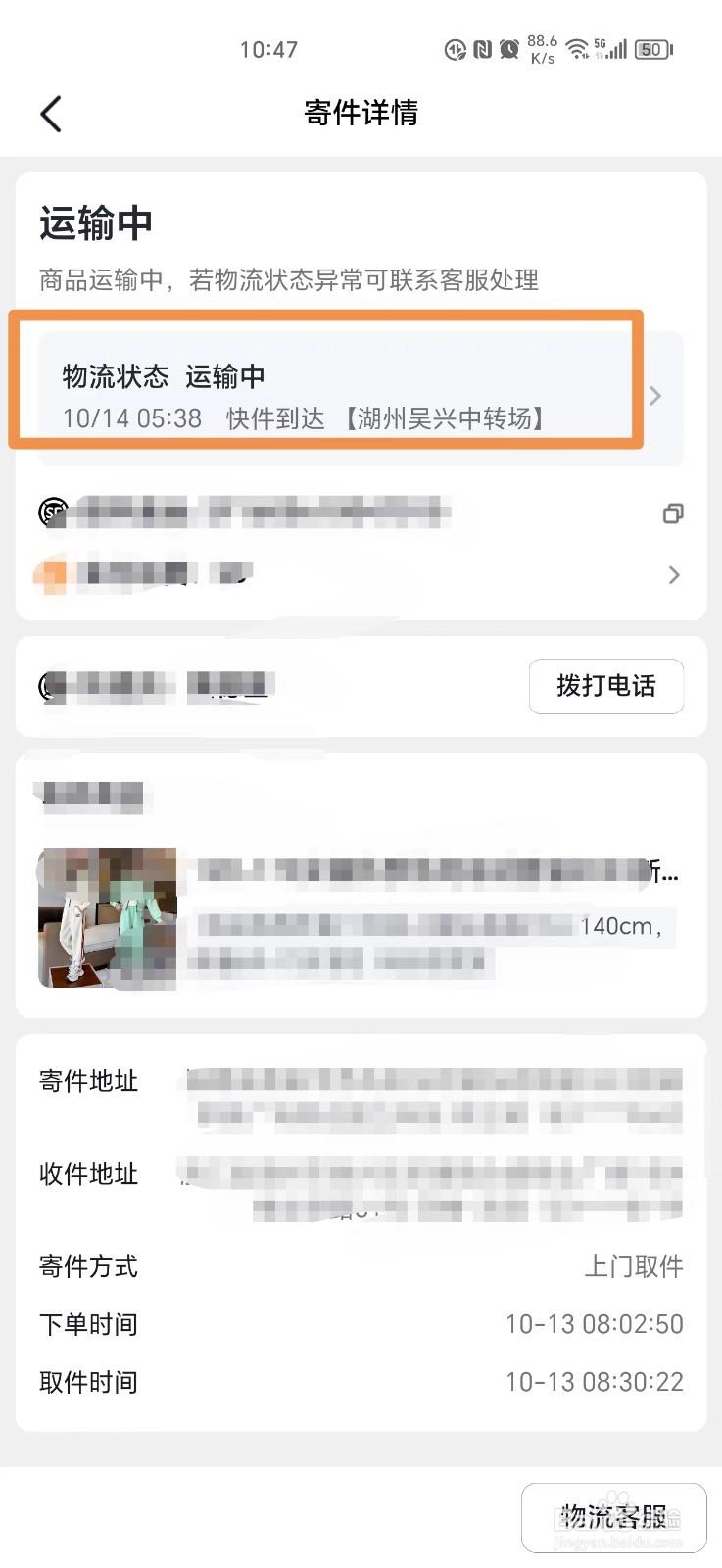Copy the tracking number with the copy icon
722x1568 pixels.
(x=672, y=514)
